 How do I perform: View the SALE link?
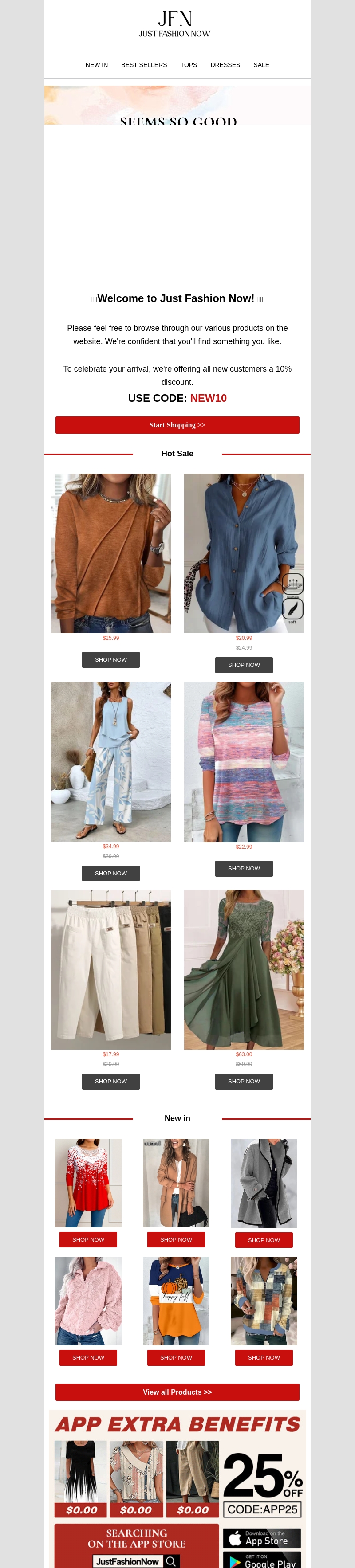[261, 65]
